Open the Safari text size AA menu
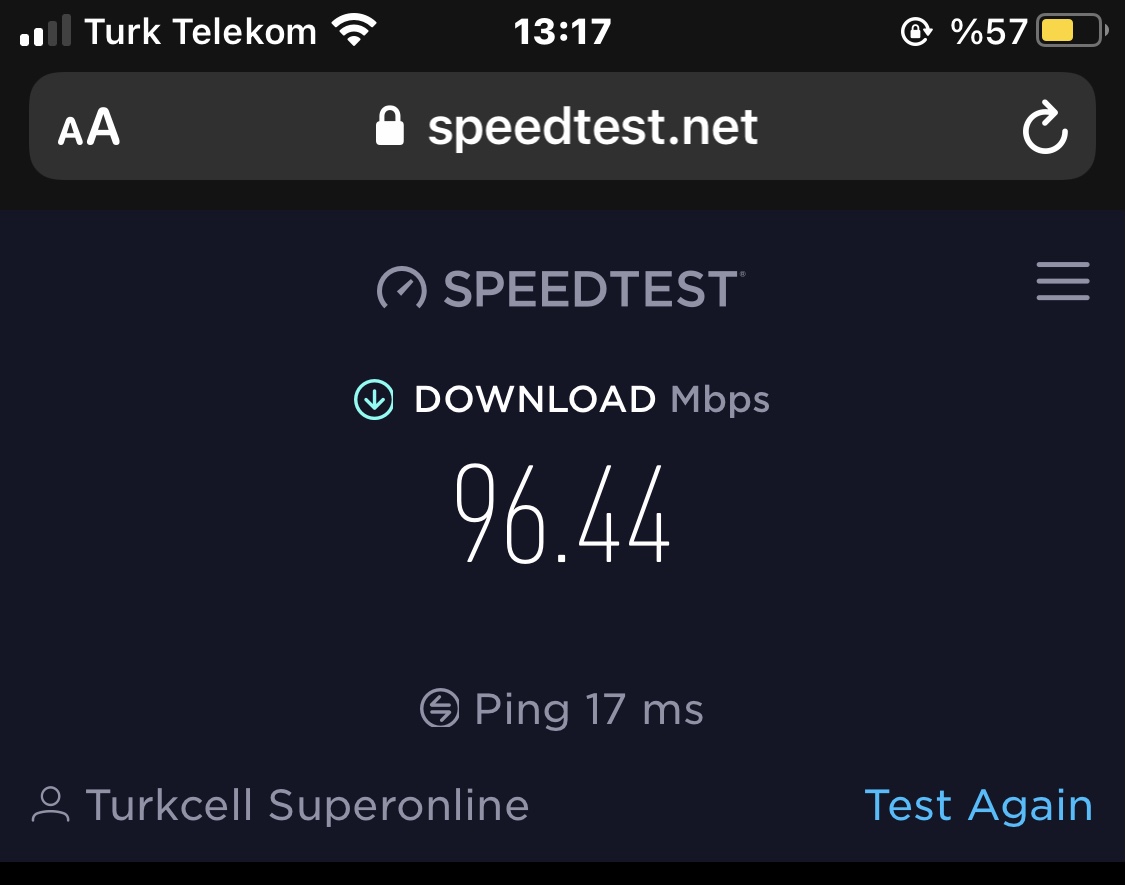1125x885 pixels. (89, 128)
